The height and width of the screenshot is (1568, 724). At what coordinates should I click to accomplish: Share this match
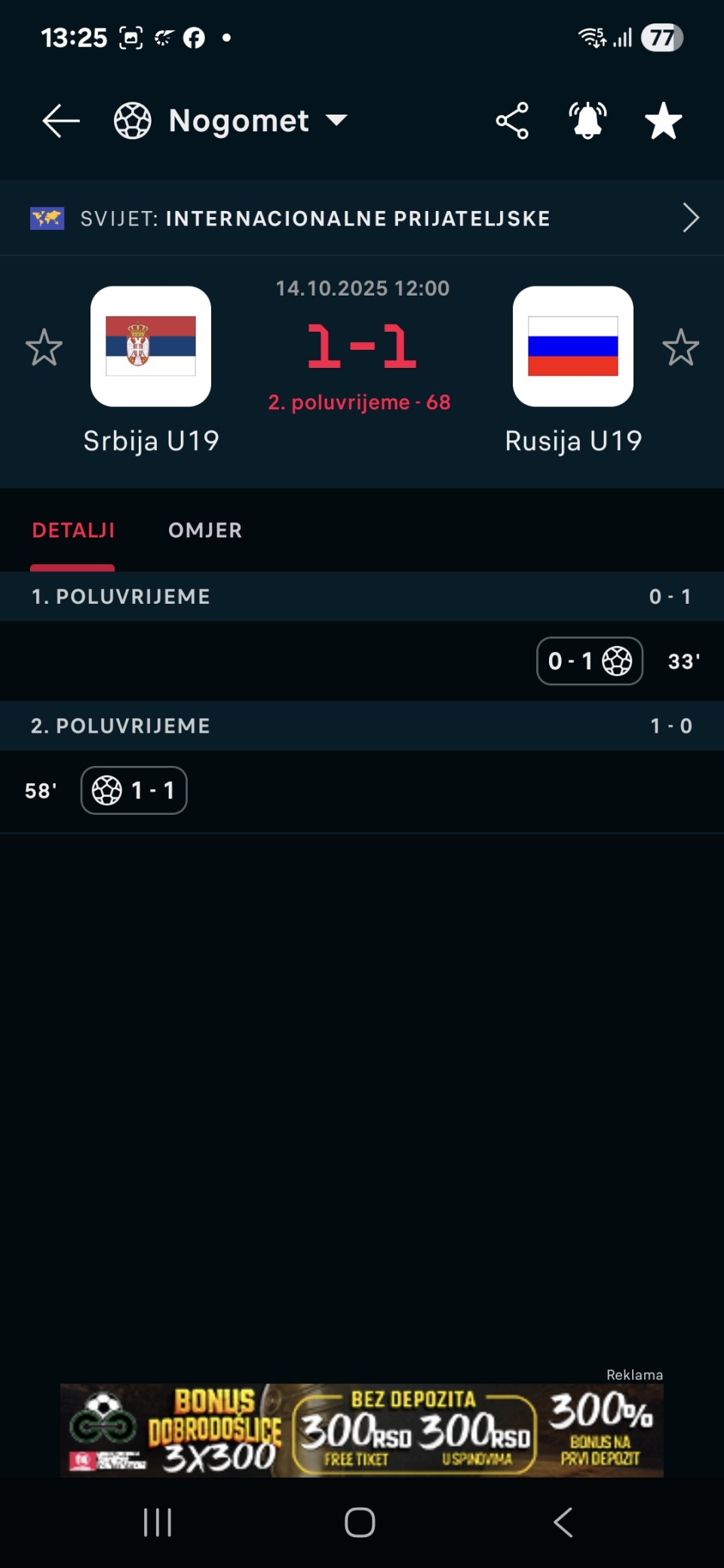pos(512,121)
